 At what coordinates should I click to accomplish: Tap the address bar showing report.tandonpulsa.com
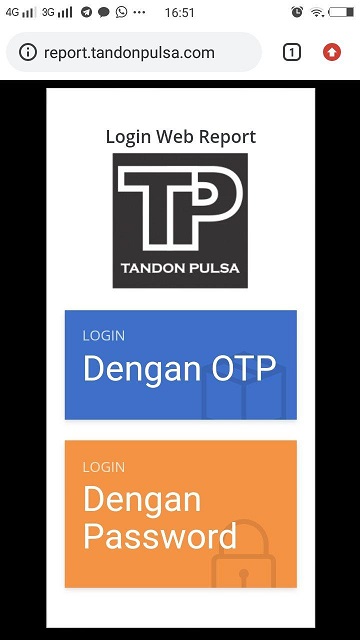(x=133, y=52)
